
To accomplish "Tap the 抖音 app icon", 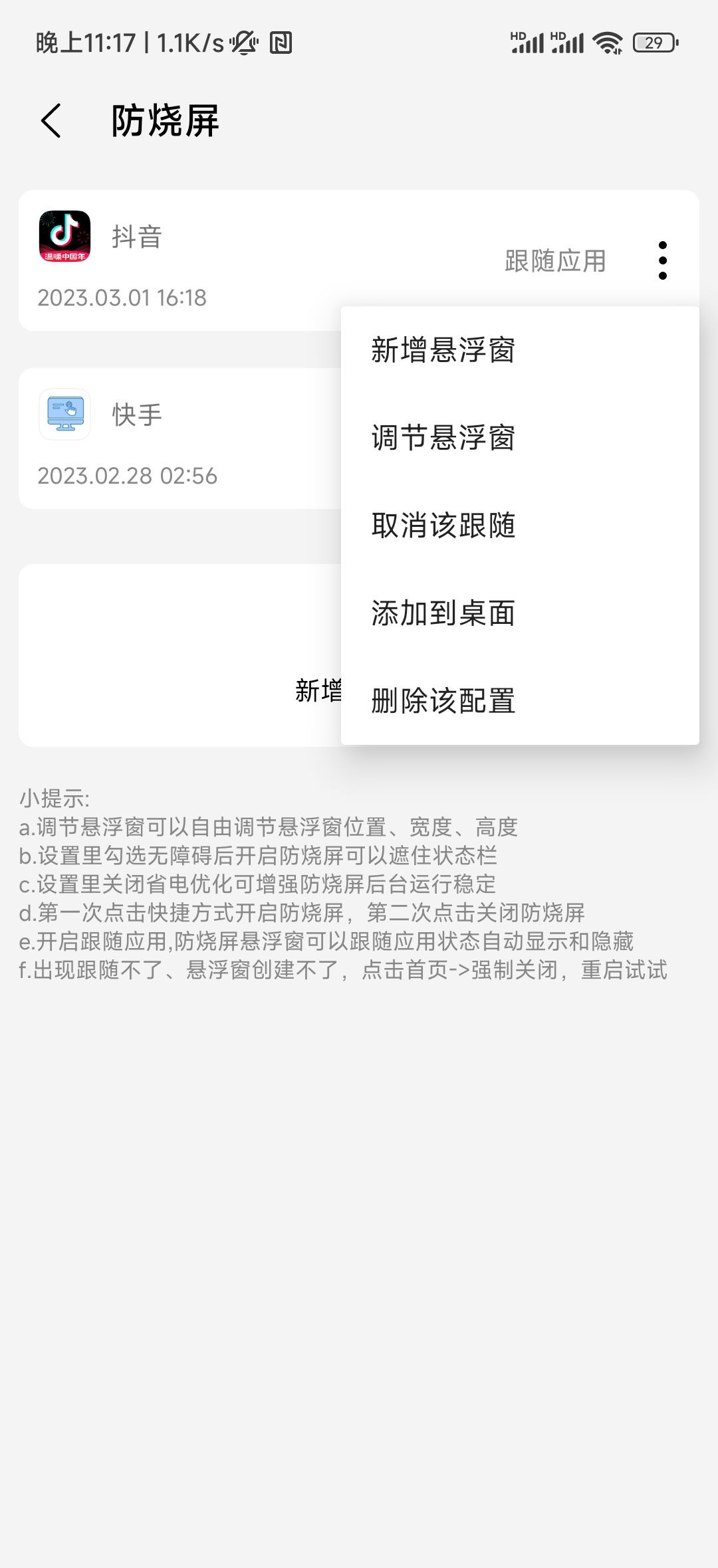I will tap(64, 239).
